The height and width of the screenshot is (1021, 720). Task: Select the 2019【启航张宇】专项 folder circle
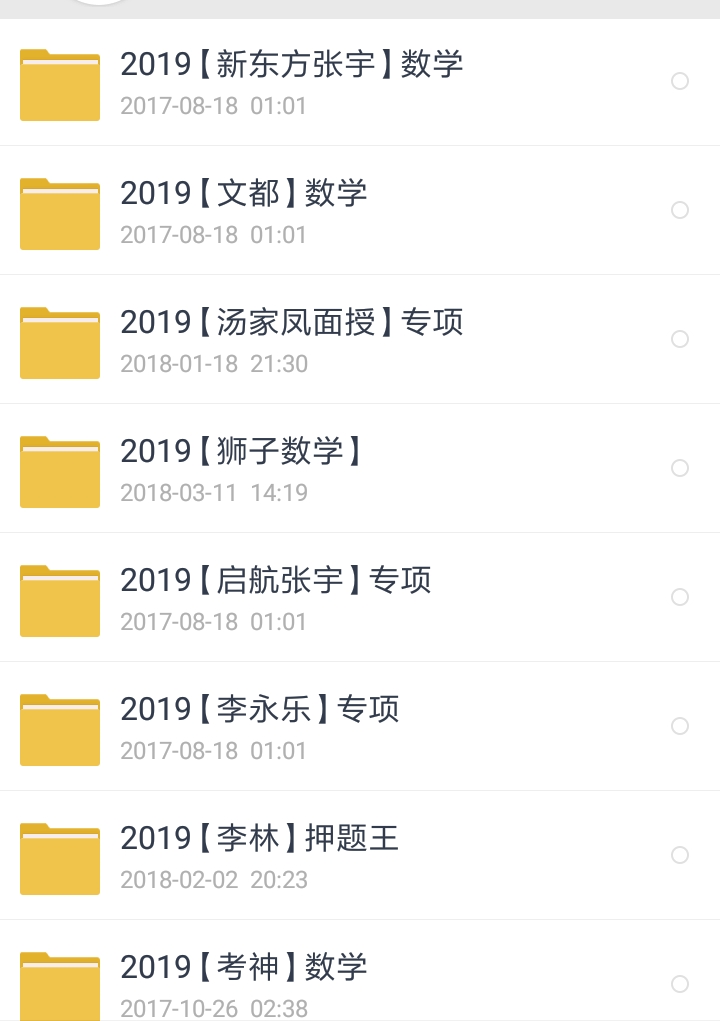tap(680, 596)
